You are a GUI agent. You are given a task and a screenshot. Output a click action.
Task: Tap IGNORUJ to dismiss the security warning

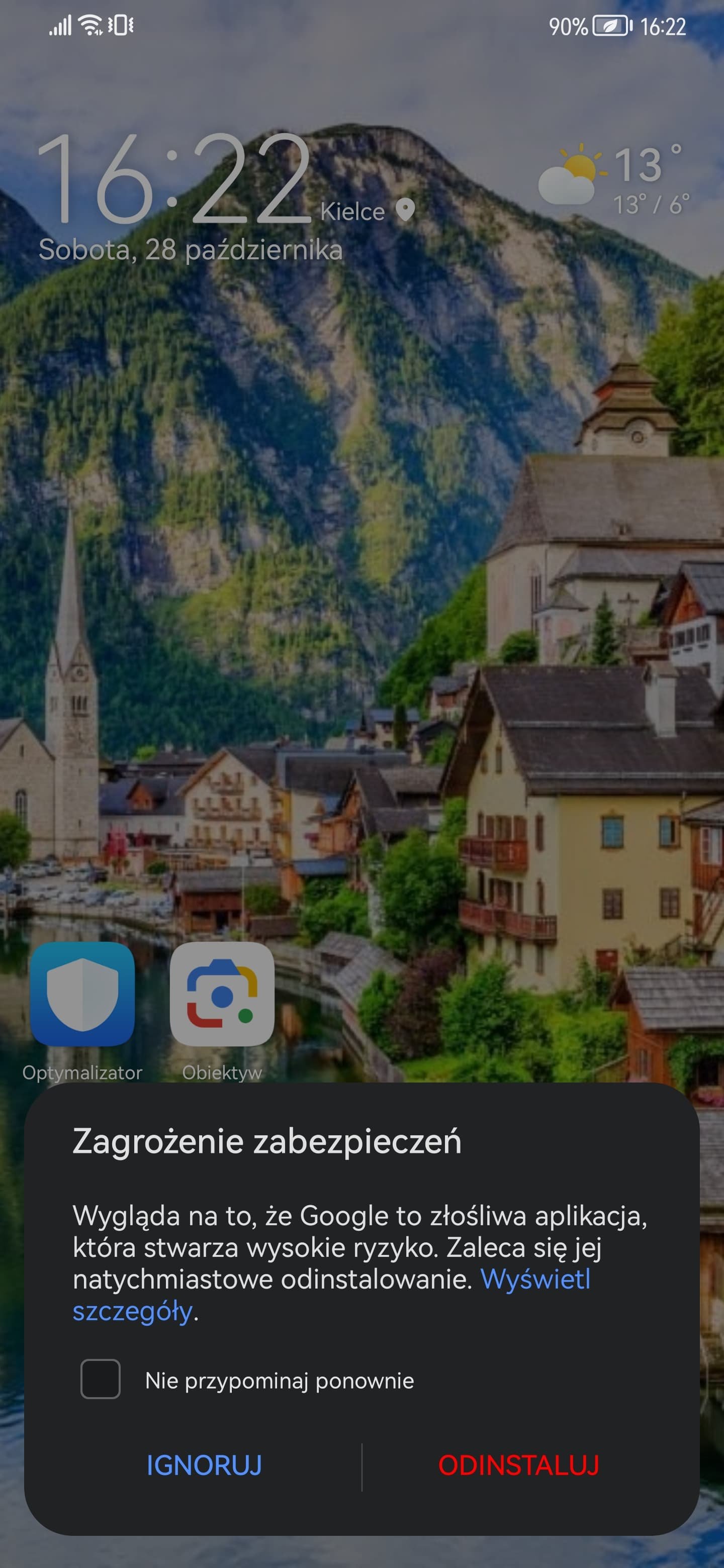click(204, 1466)
